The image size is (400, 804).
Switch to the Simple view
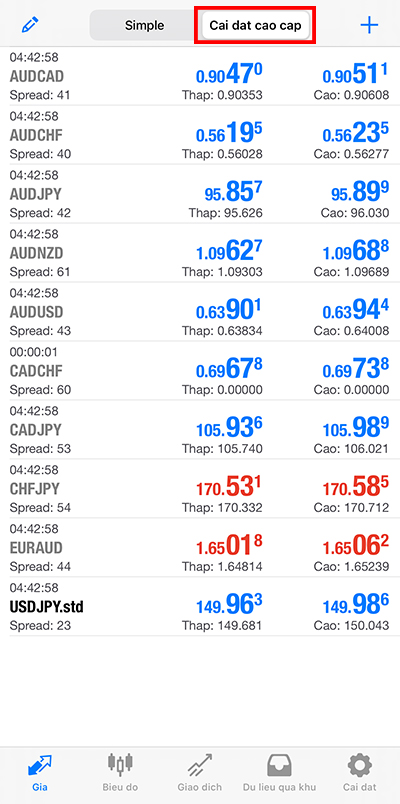[x=144, y=26]
